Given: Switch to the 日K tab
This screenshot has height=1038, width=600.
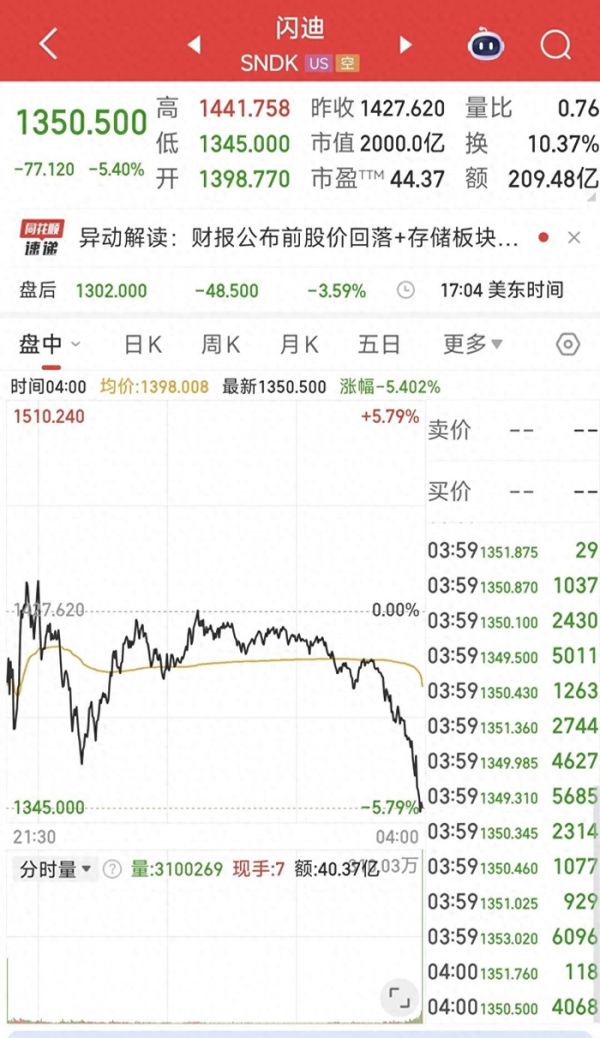Looking at the screenshot, I should point(143,344).
